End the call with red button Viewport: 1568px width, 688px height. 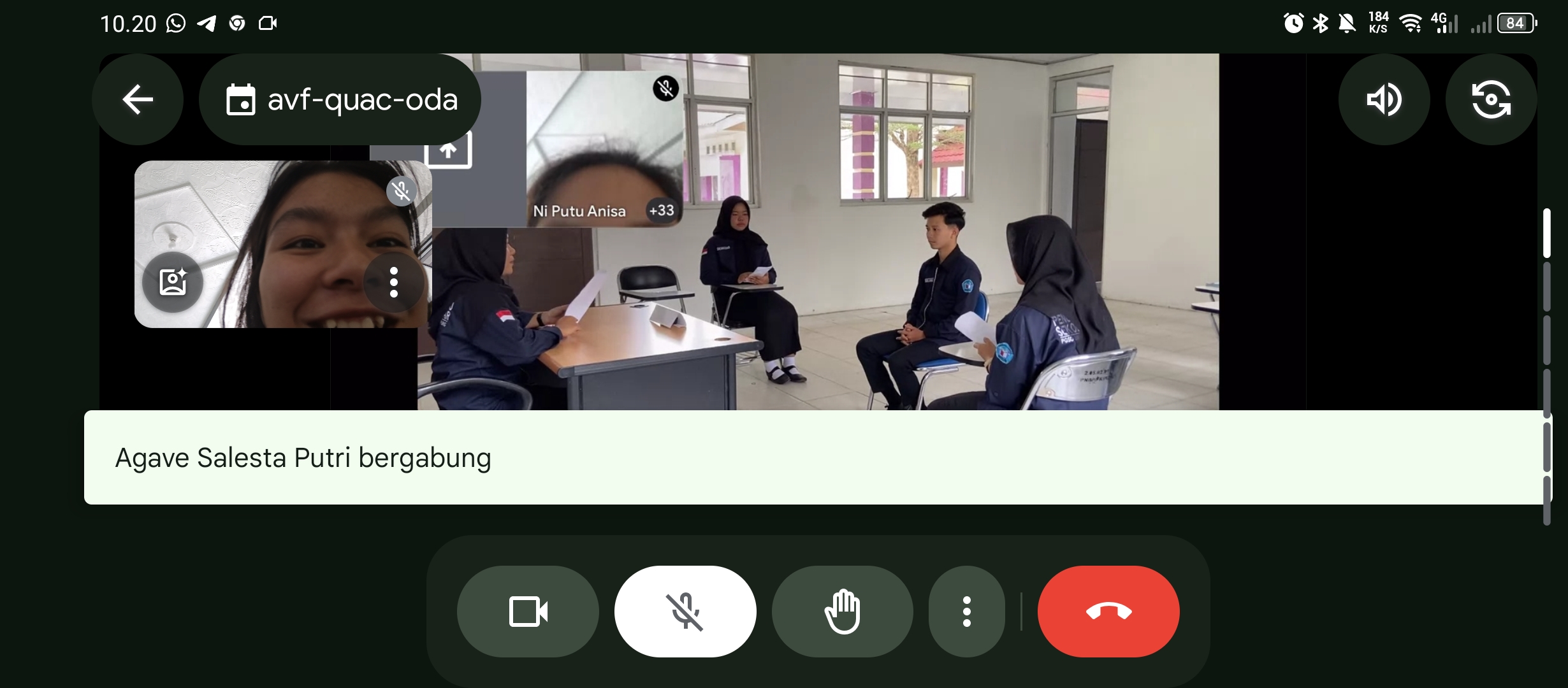1108,612
